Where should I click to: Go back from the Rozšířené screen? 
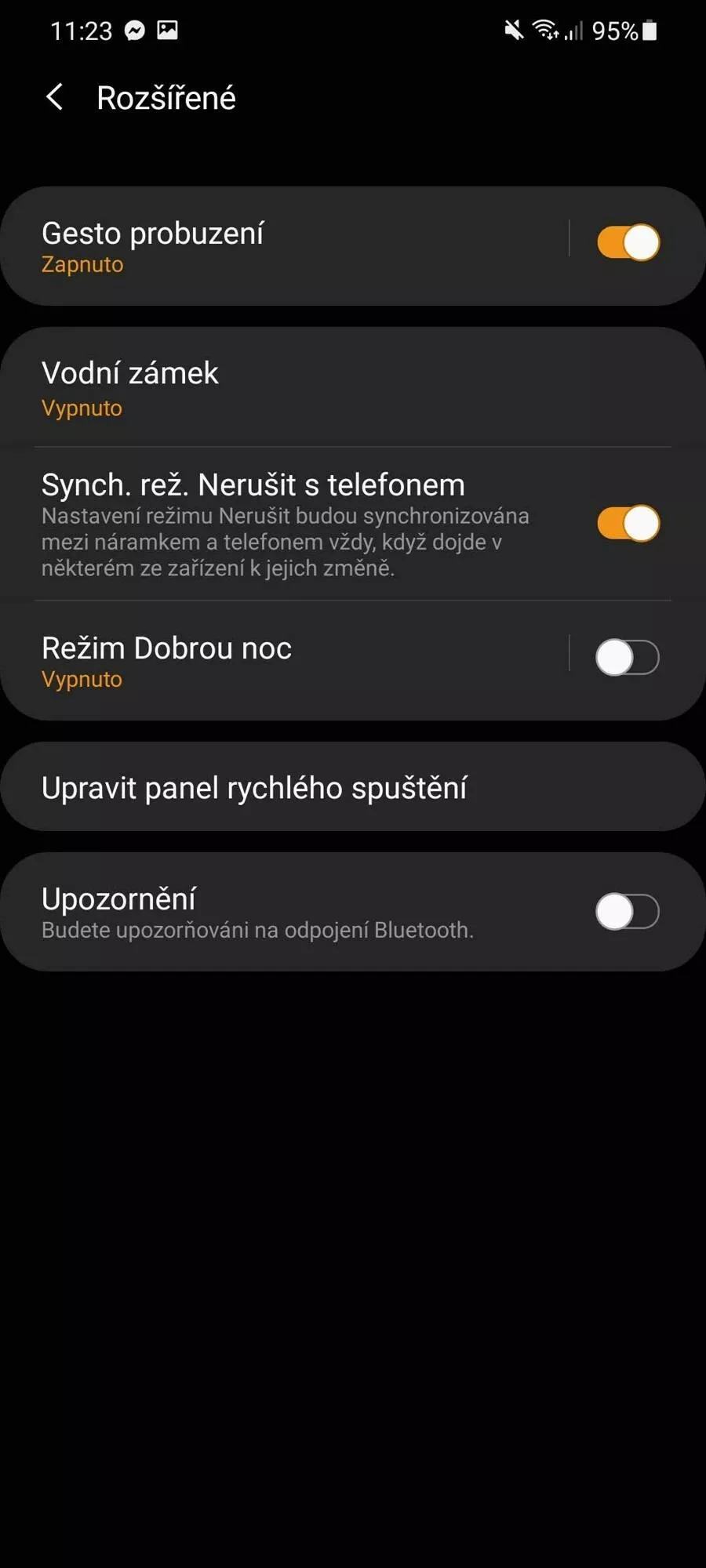54,98
